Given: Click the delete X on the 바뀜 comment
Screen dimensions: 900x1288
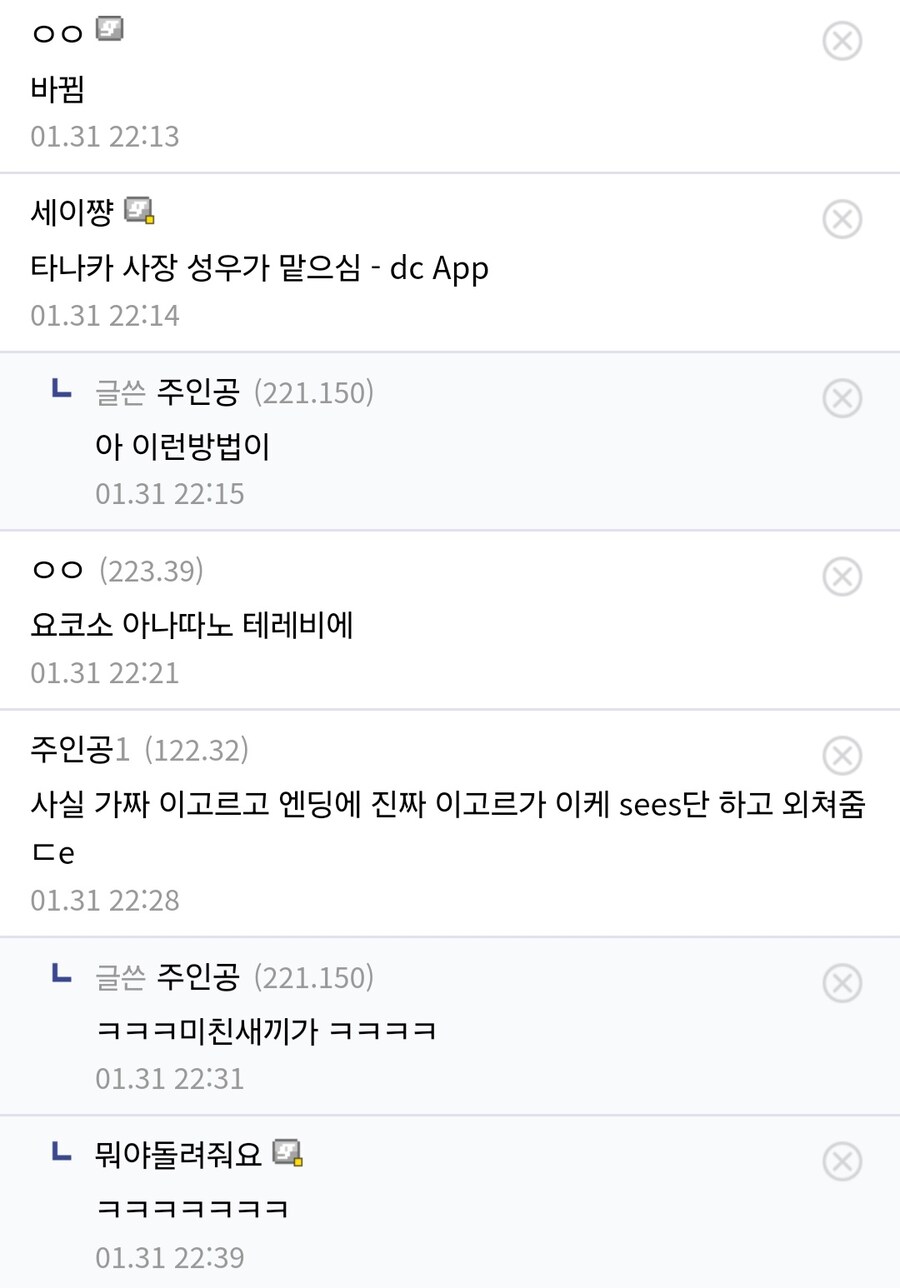Looking at the screenshot, I should (843, 41).
